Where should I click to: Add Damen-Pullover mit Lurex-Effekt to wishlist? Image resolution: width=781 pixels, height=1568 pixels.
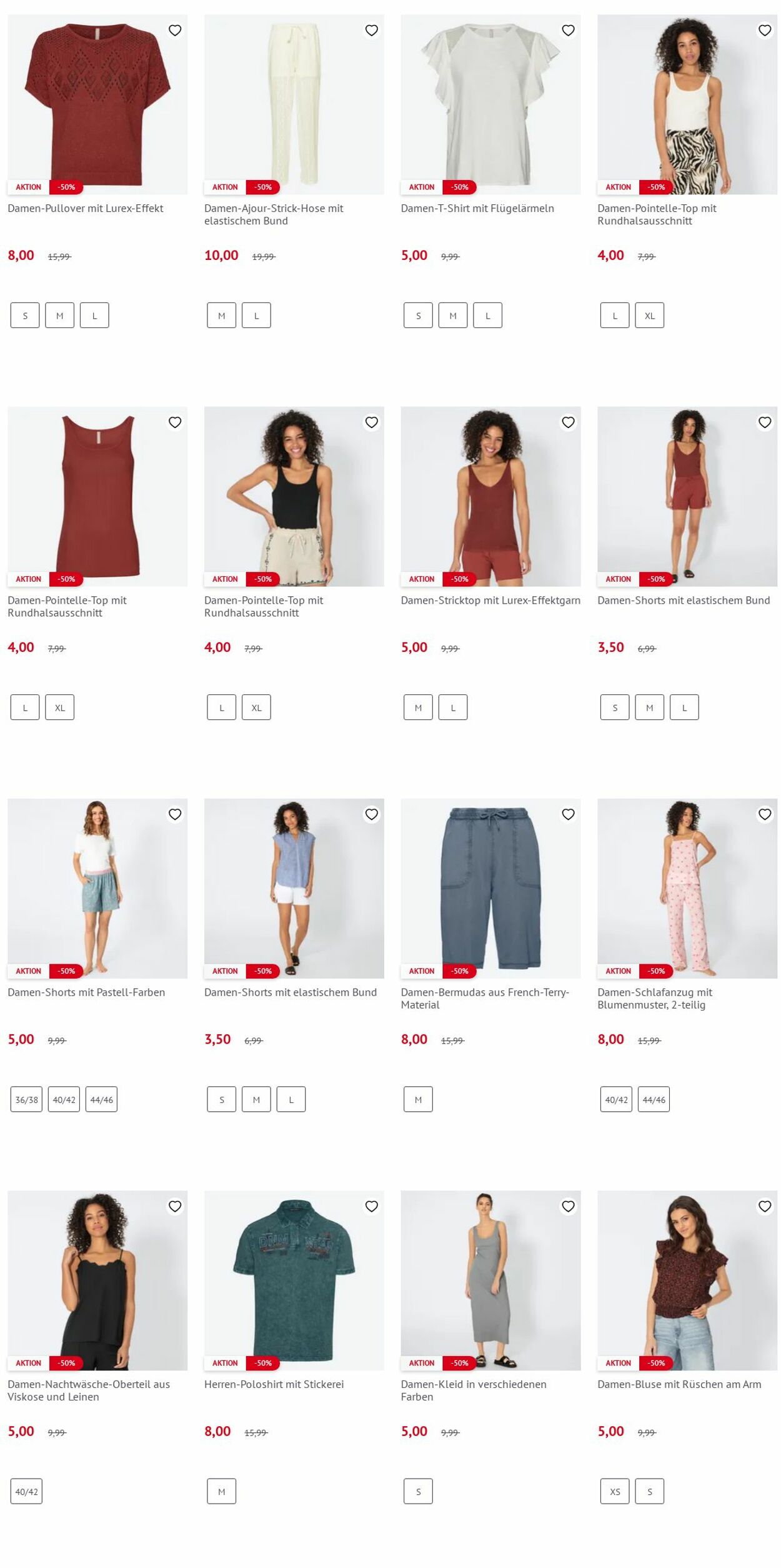(x=175, y=30)
